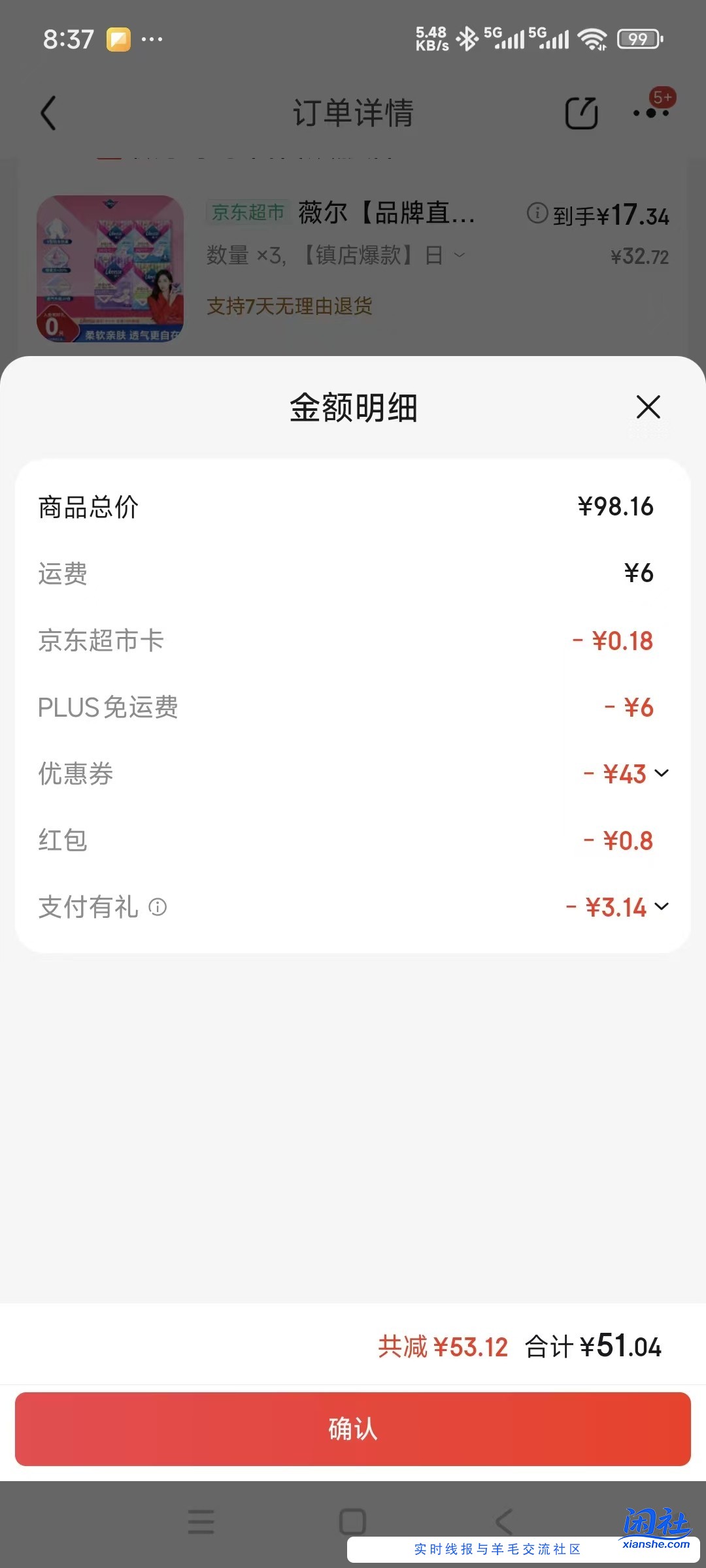Close the 金额明细 popup

pos(648,407)
